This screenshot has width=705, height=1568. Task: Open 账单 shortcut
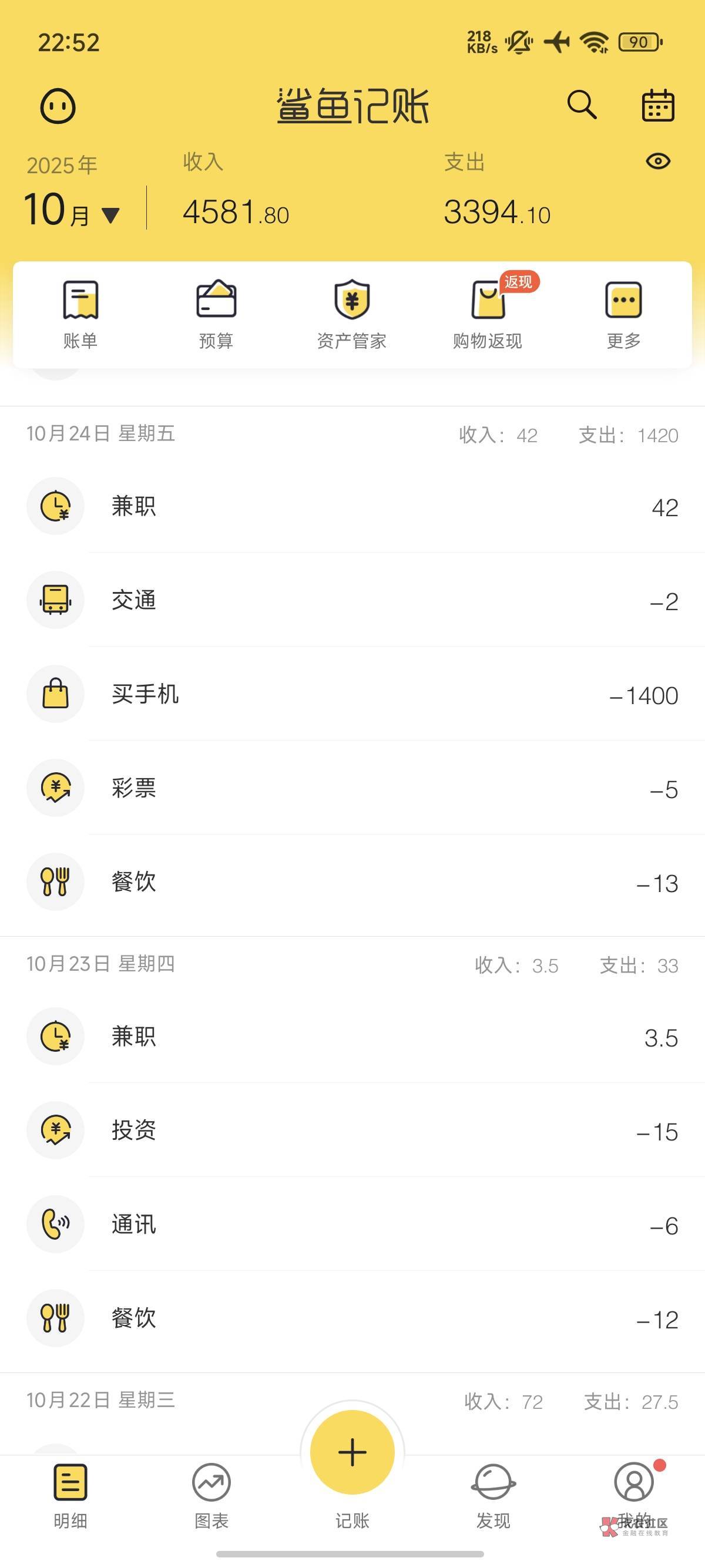pos(80,315)
